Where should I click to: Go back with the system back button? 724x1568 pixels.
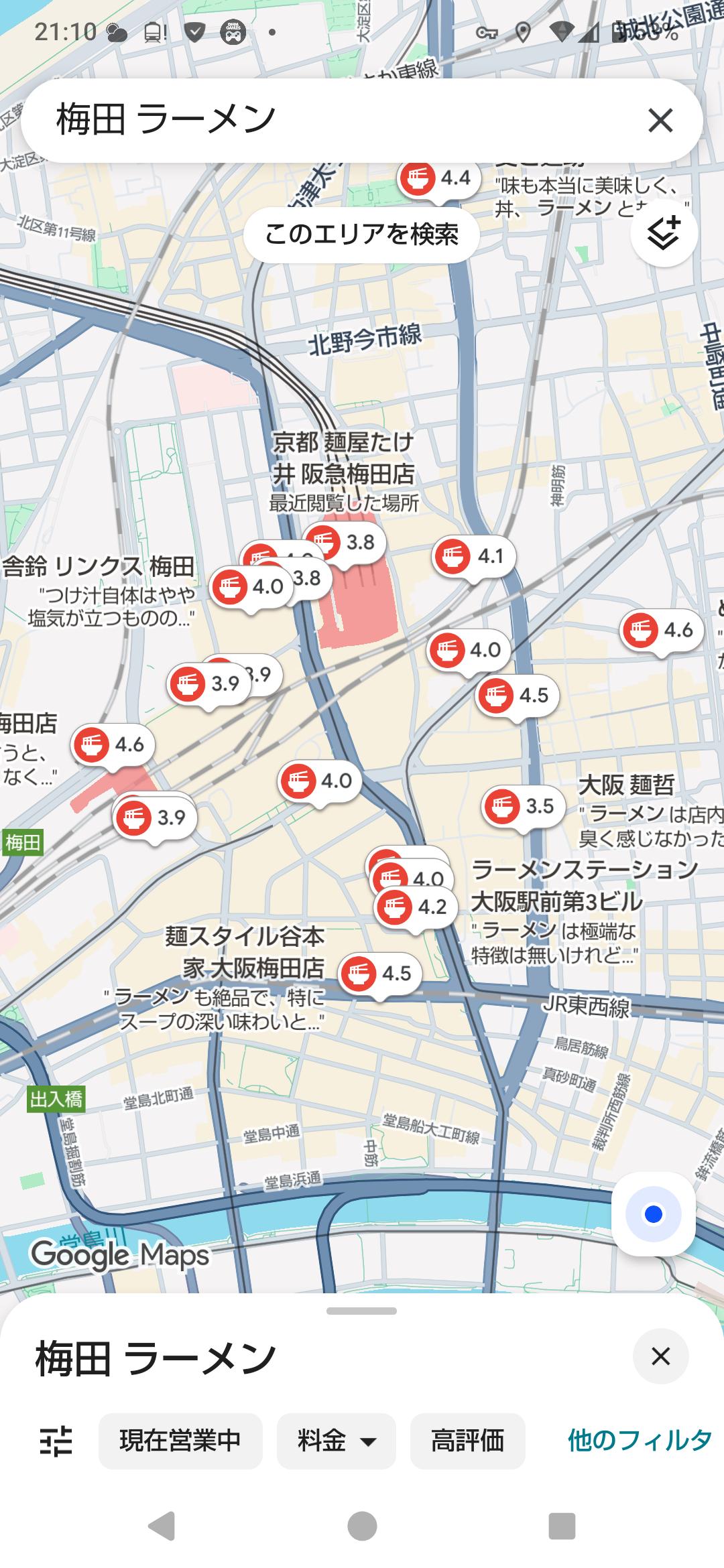[x=161, y=1526]
